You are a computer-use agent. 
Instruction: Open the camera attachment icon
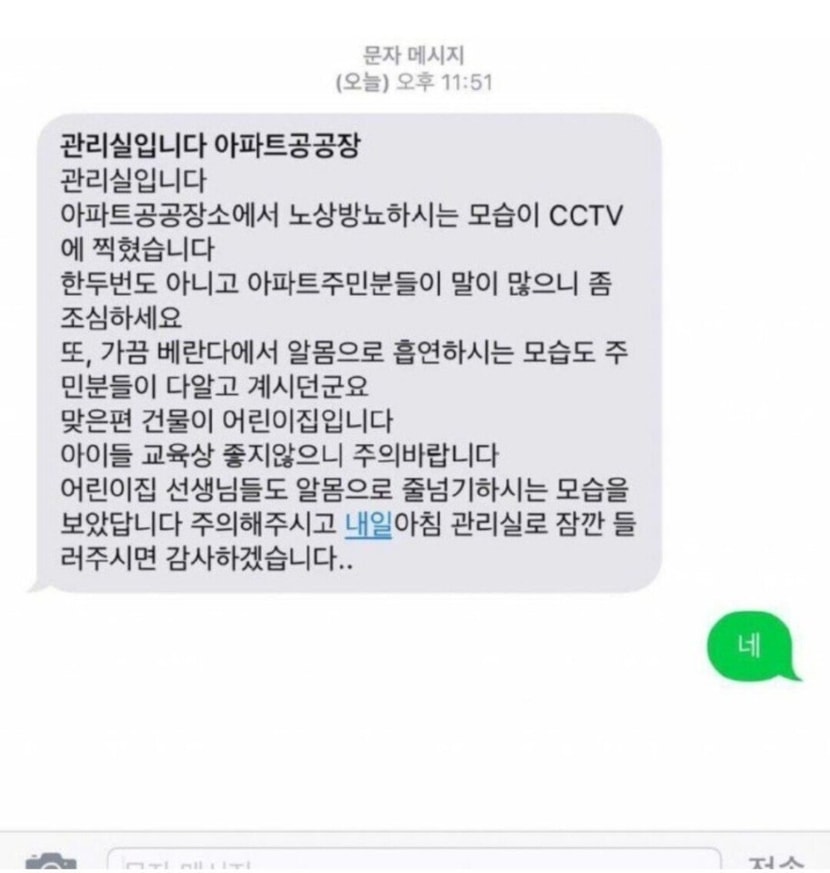coord(51,862)
